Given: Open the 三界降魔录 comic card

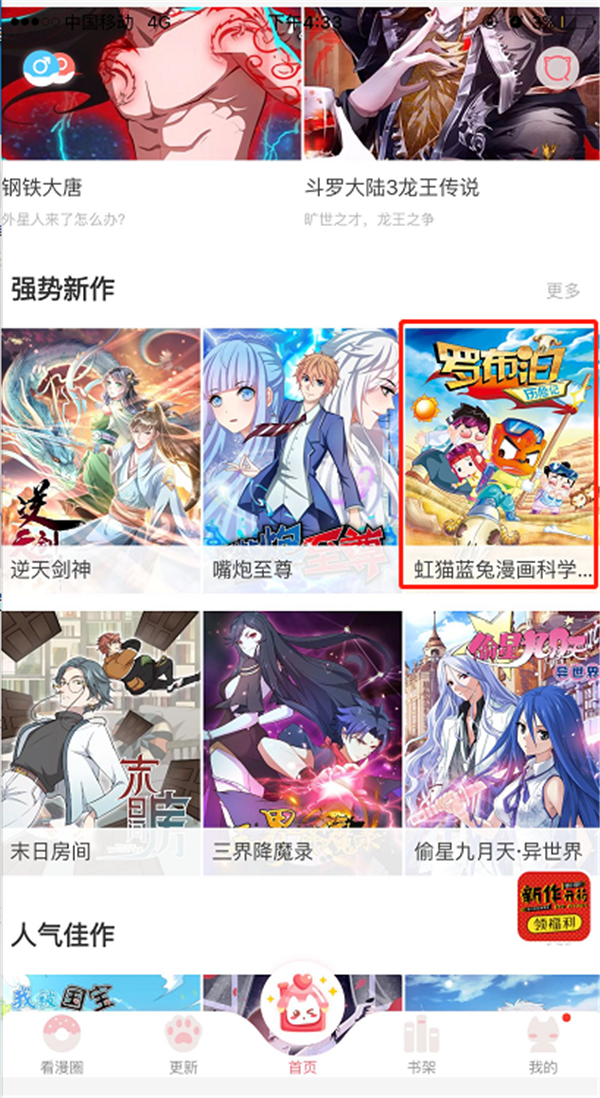Looking at the screenshot, I should pyautogui.click(x=302, y=743).
